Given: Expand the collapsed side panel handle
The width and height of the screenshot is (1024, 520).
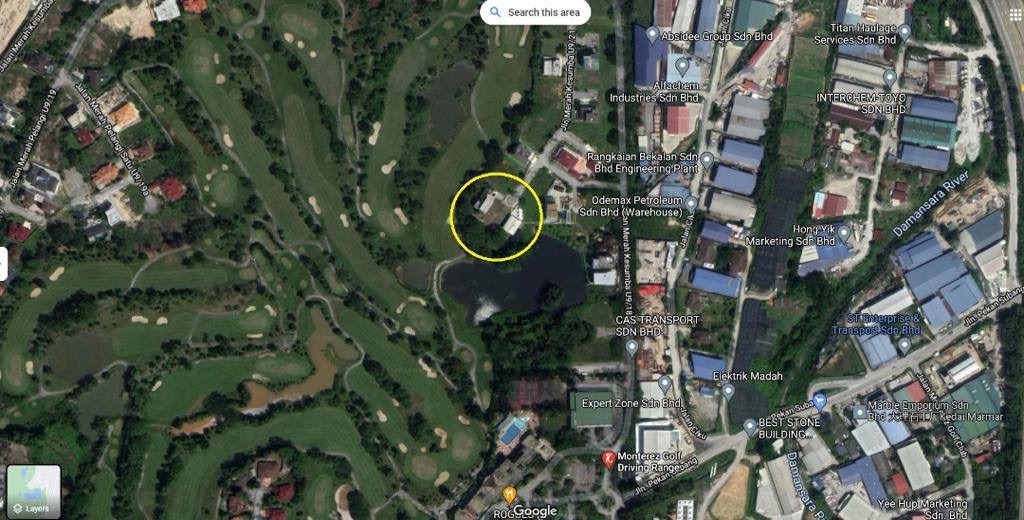Looking at the screenshot, I should [4, 264].
